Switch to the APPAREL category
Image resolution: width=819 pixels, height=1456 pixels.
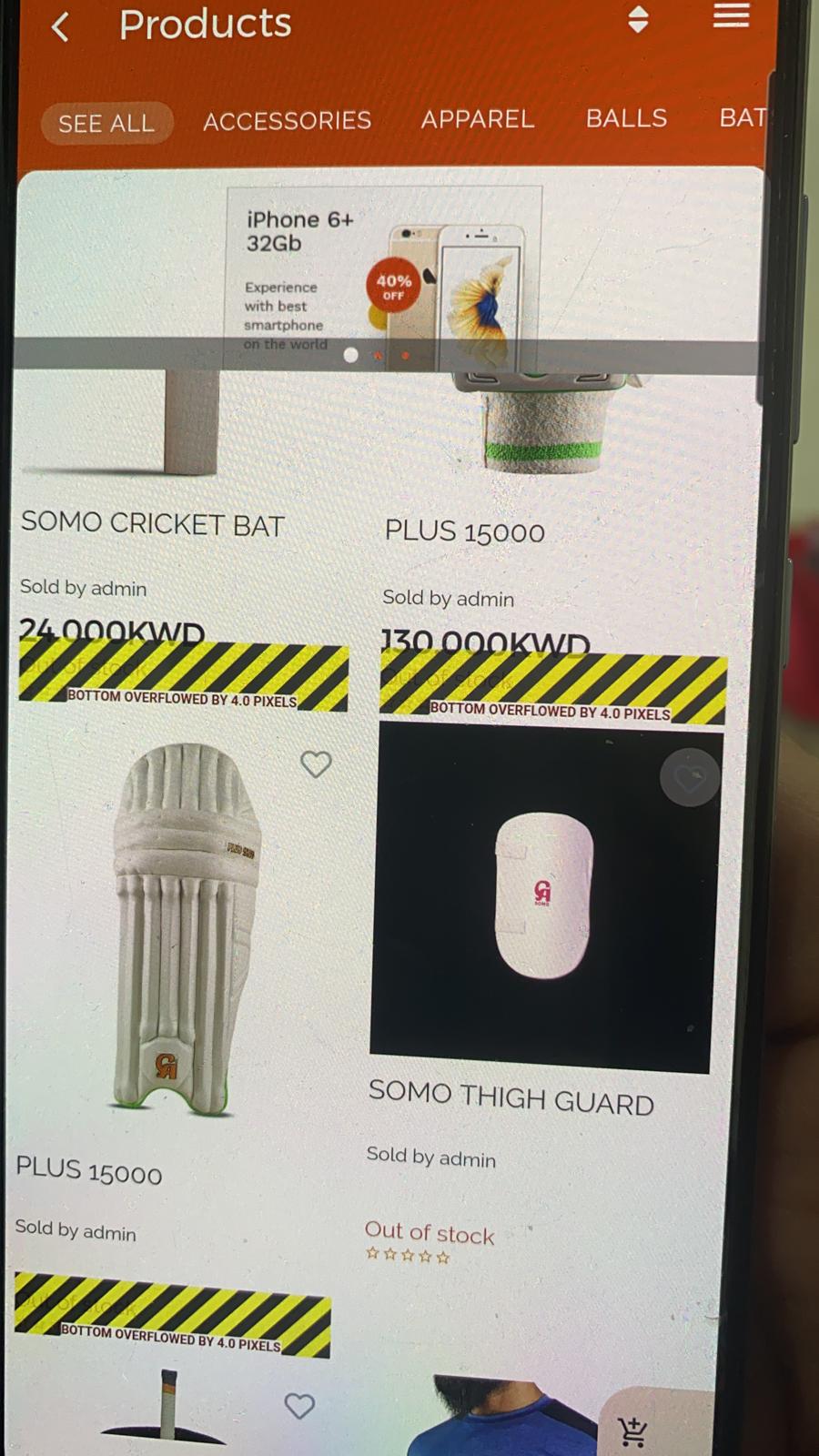pos(478,119)
